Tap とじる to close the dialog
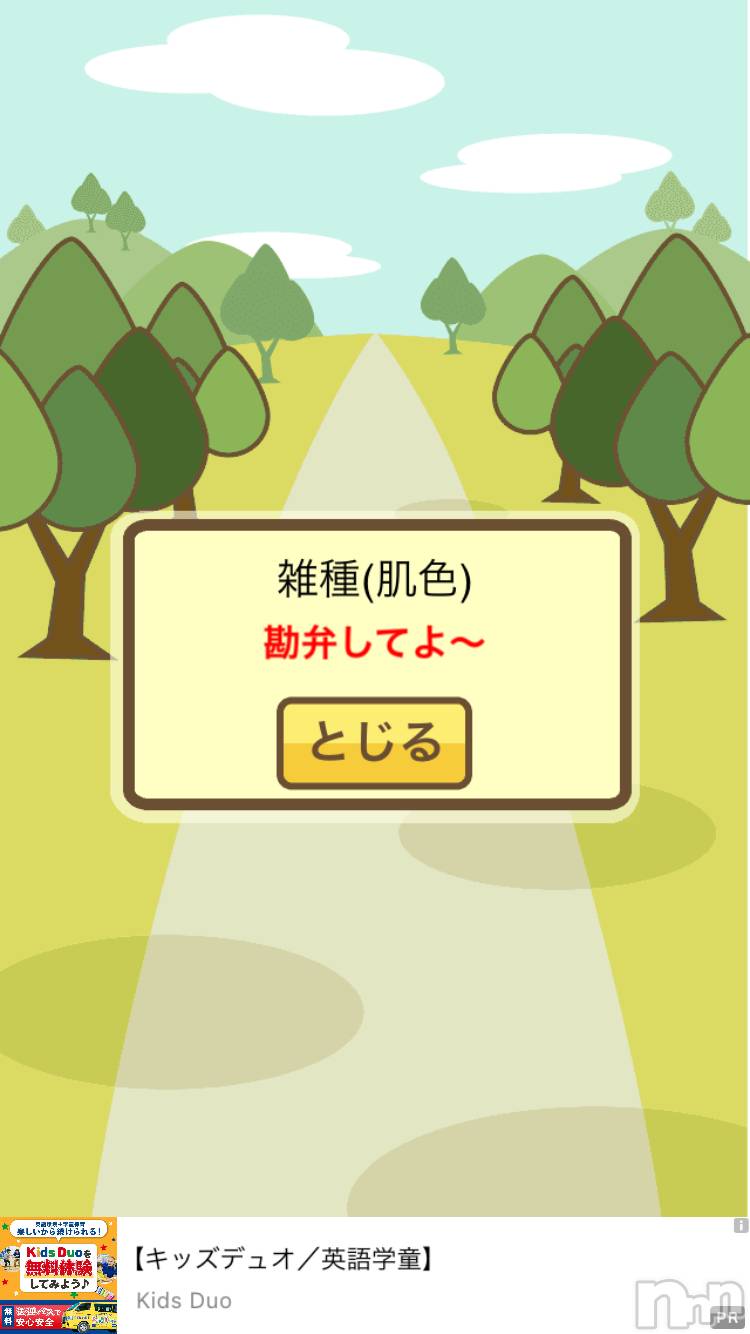This screenshot has height=1334, width=750. pyautogui.click(x=374, y=743)
